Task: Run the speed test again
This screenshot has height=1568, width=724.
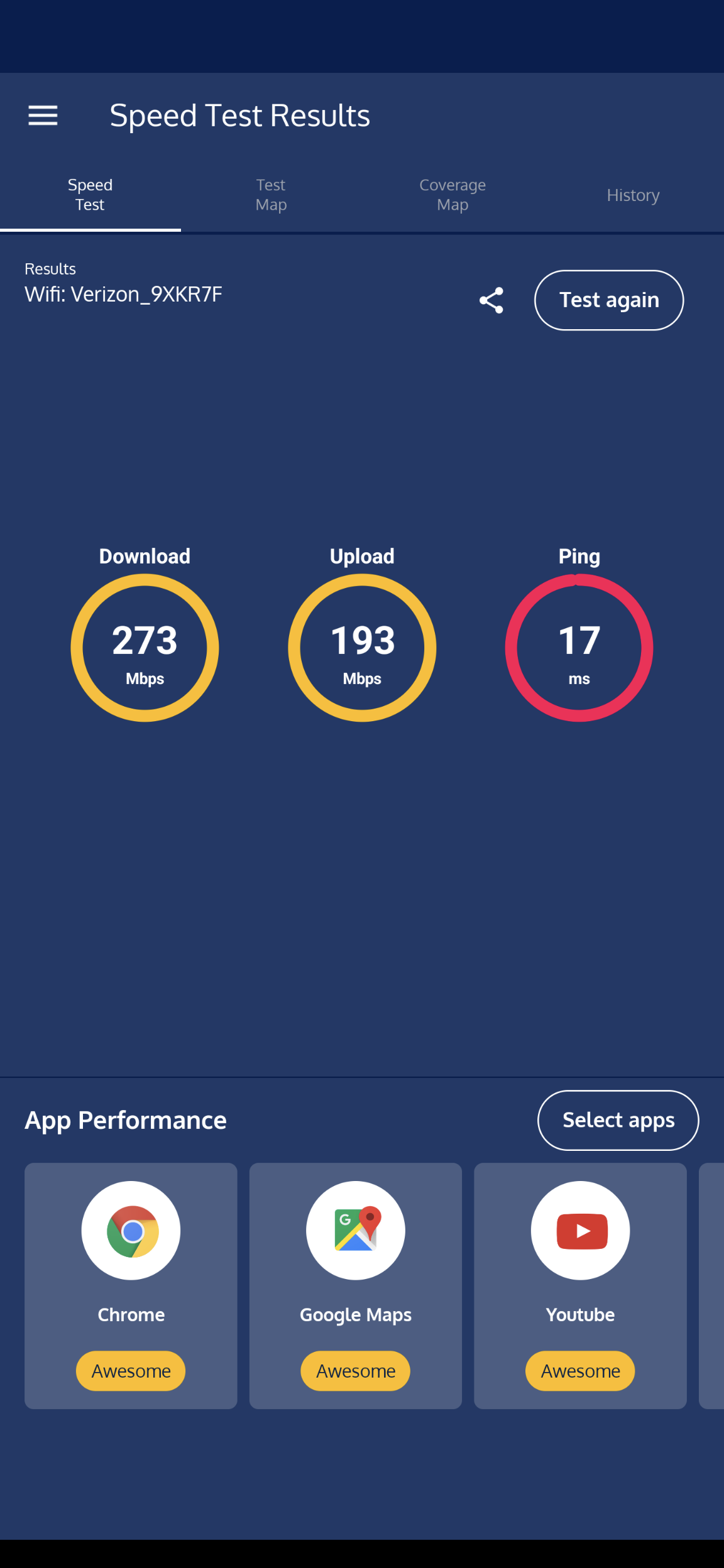Action: (x=608, y=300)
